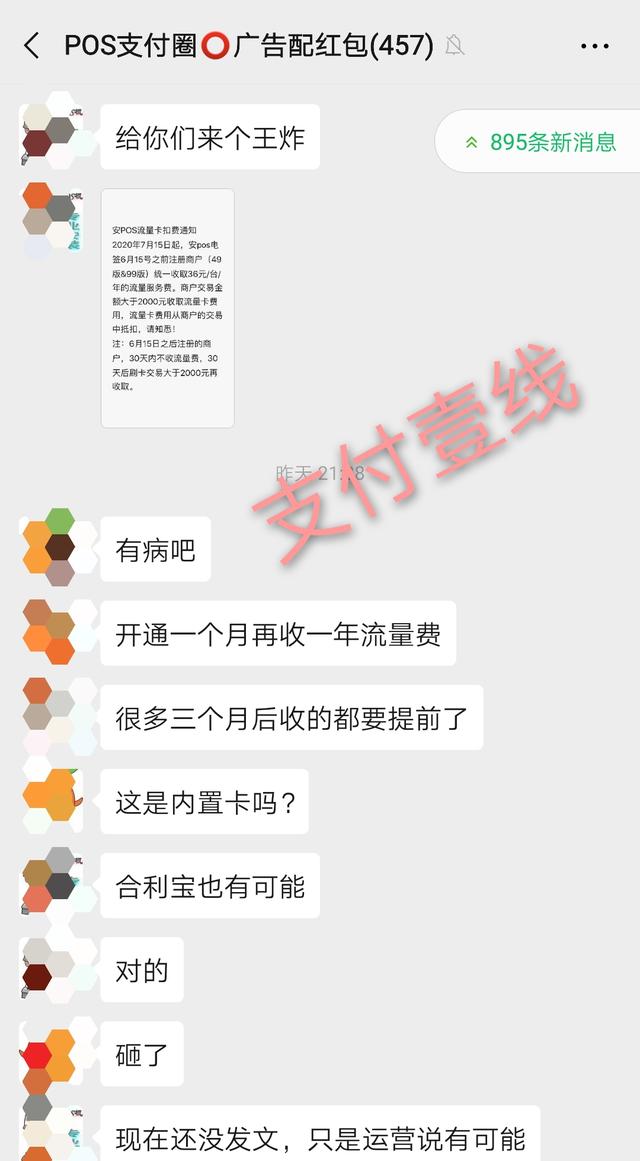
Task: Open avatar of the 砸了 sender
Action: tap(50, 1053)
